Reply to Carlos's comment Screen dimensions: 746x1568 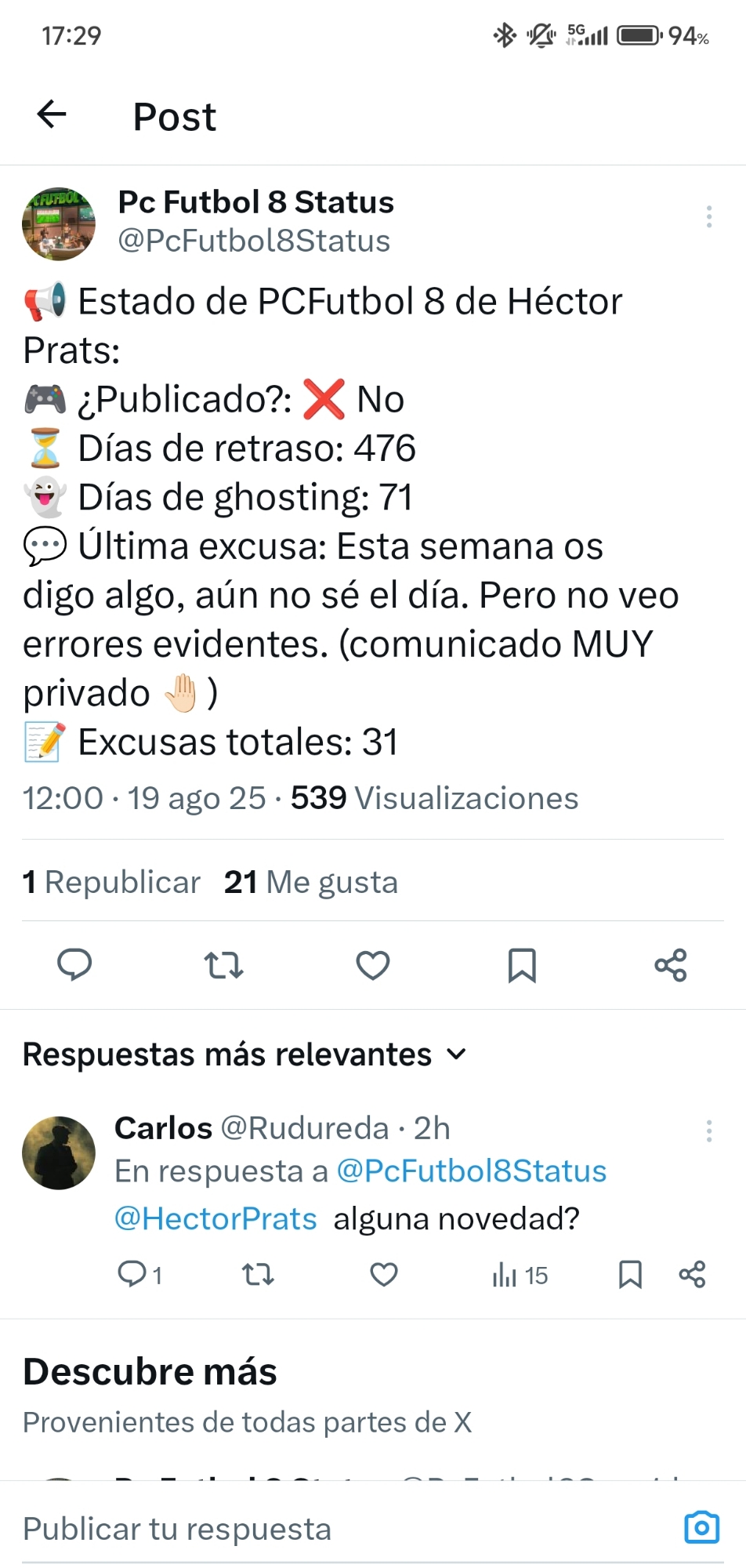click(x=132, y=1274)
